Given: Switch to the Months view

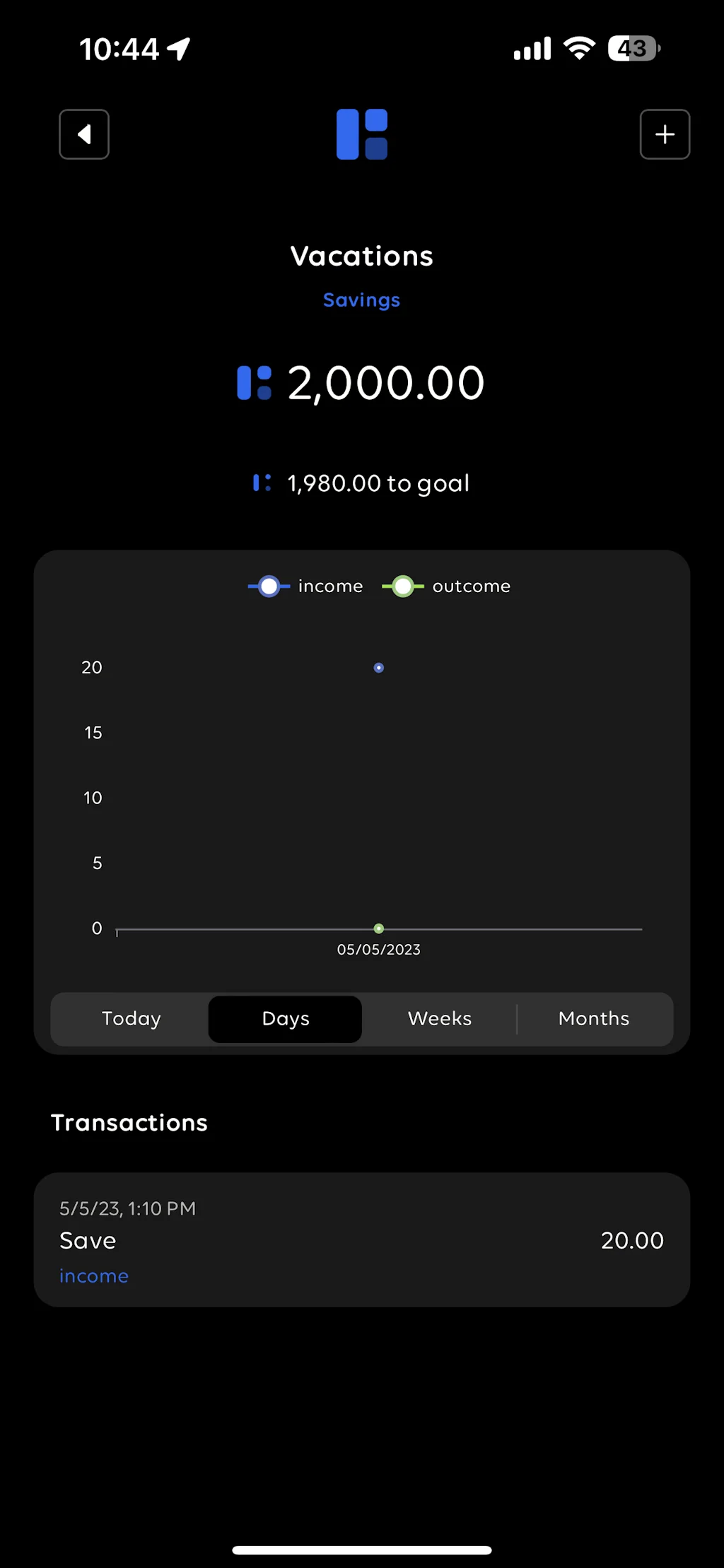Looking at the screenshot, I should [x=594, y=1018].
